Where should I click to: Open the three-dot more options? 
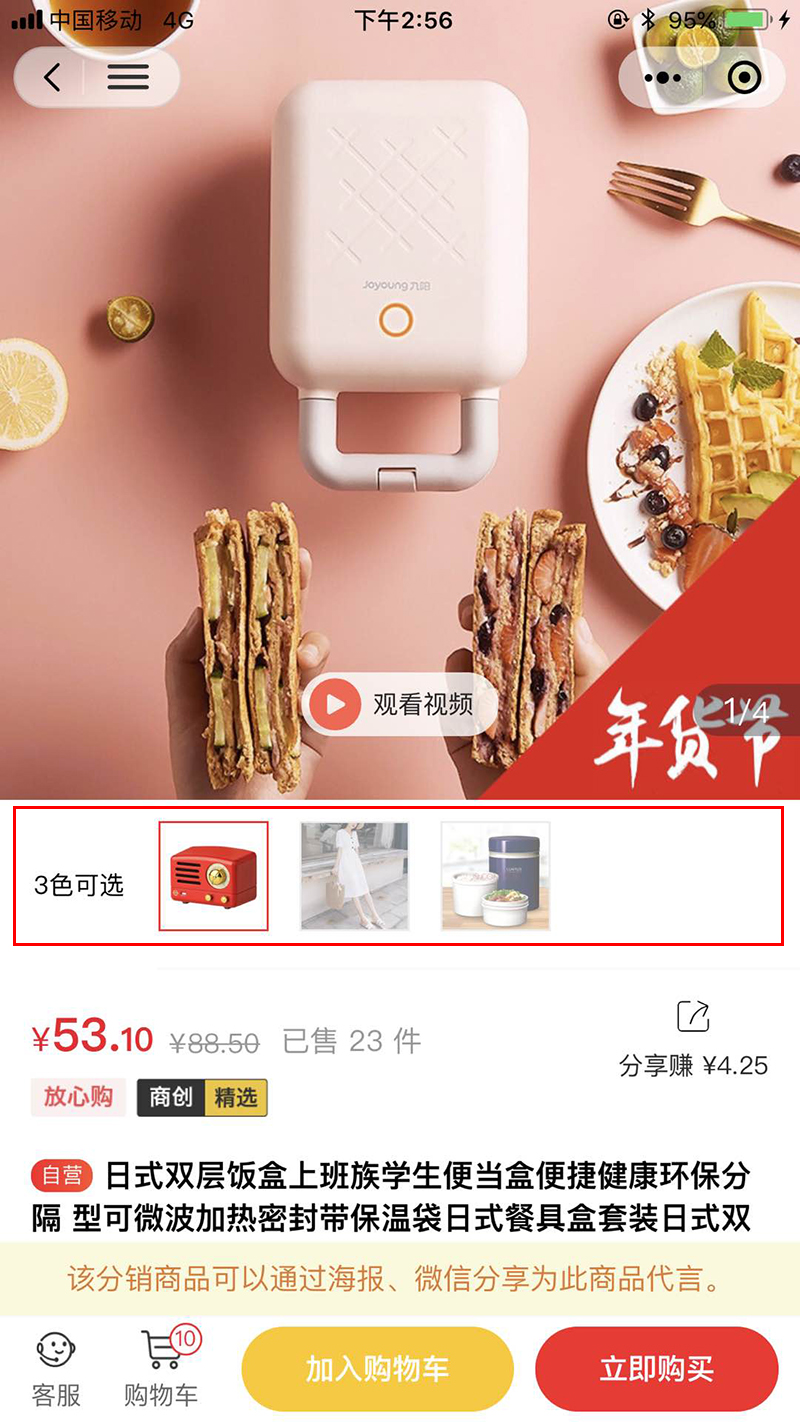[662, 77]
